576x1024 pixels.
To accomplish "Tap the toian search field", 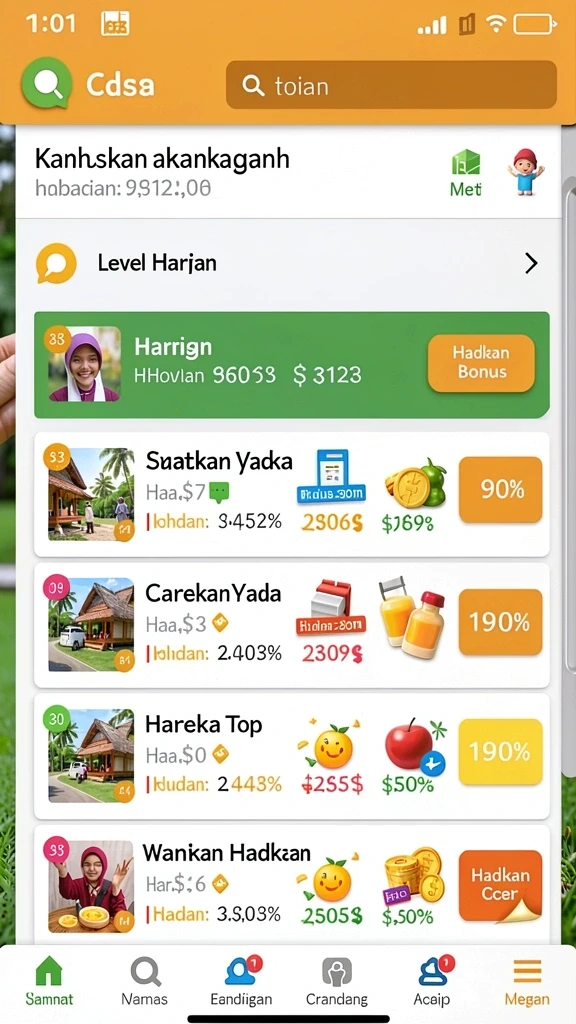I will [x=391, y=85].
